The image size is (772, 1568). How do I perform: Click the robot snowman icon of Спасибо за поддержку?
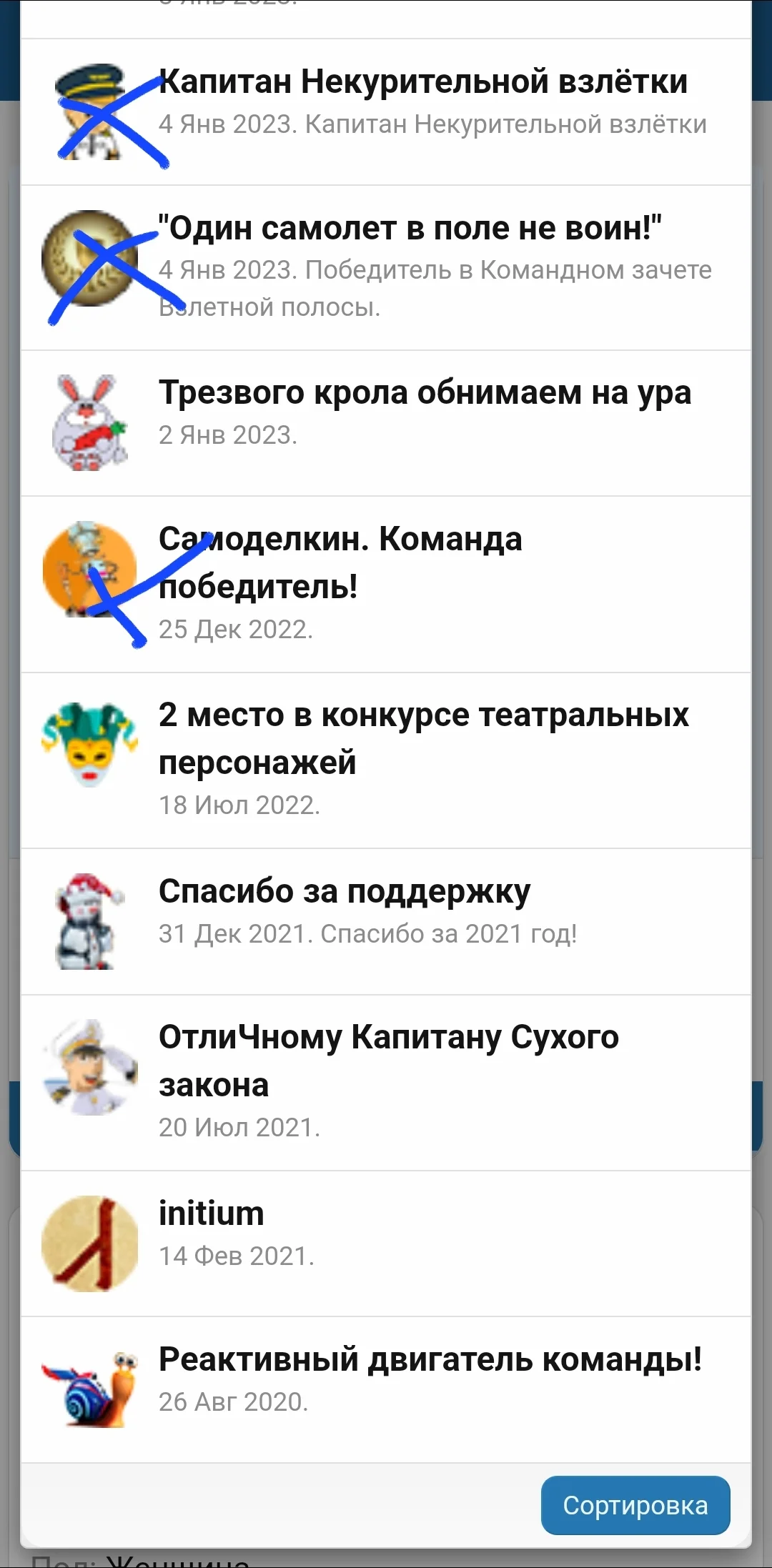(x=86, y=922)
